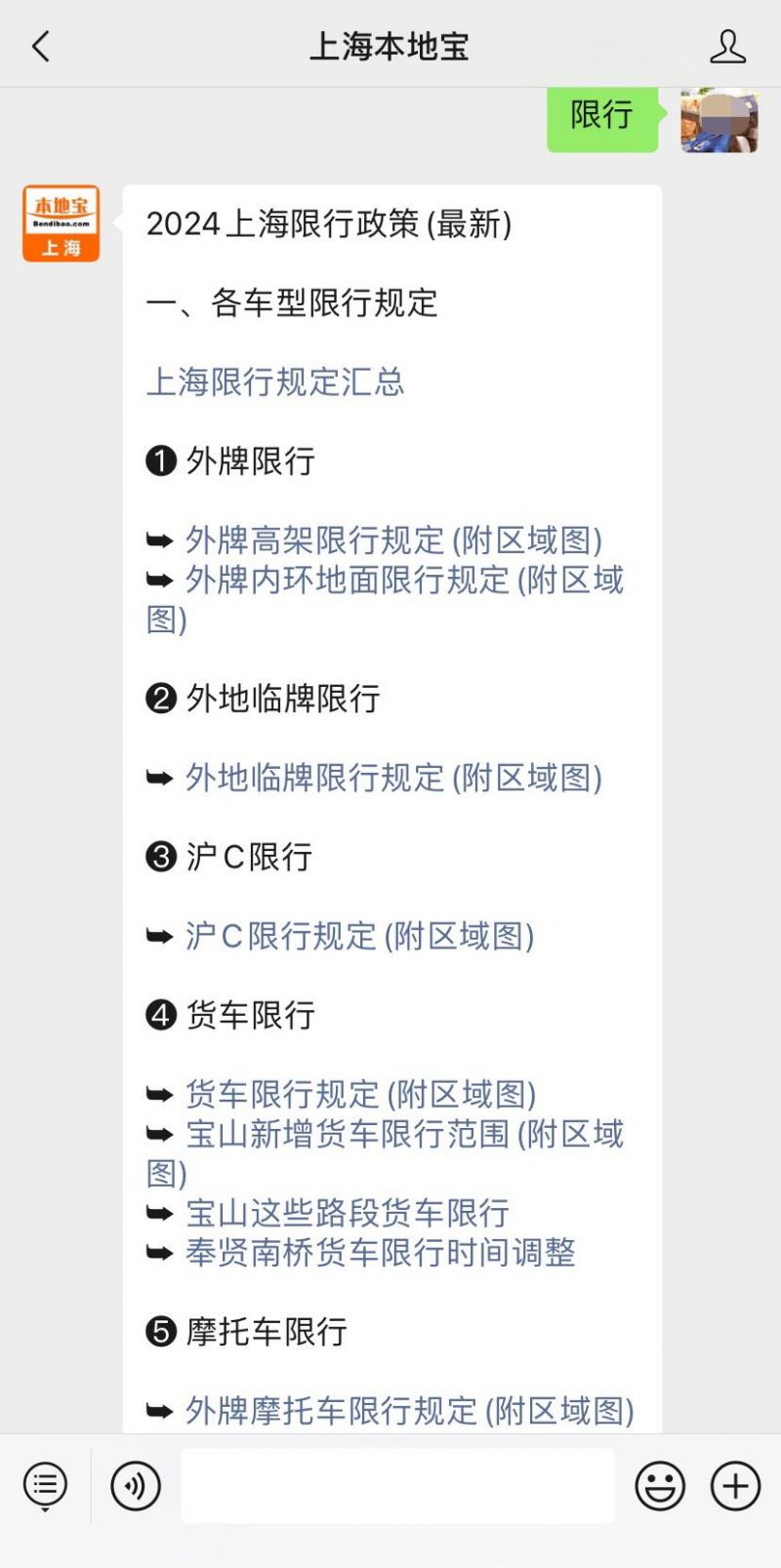Open the account profile icon
The height and width of the screenshot is (1568, 781).
727,46
